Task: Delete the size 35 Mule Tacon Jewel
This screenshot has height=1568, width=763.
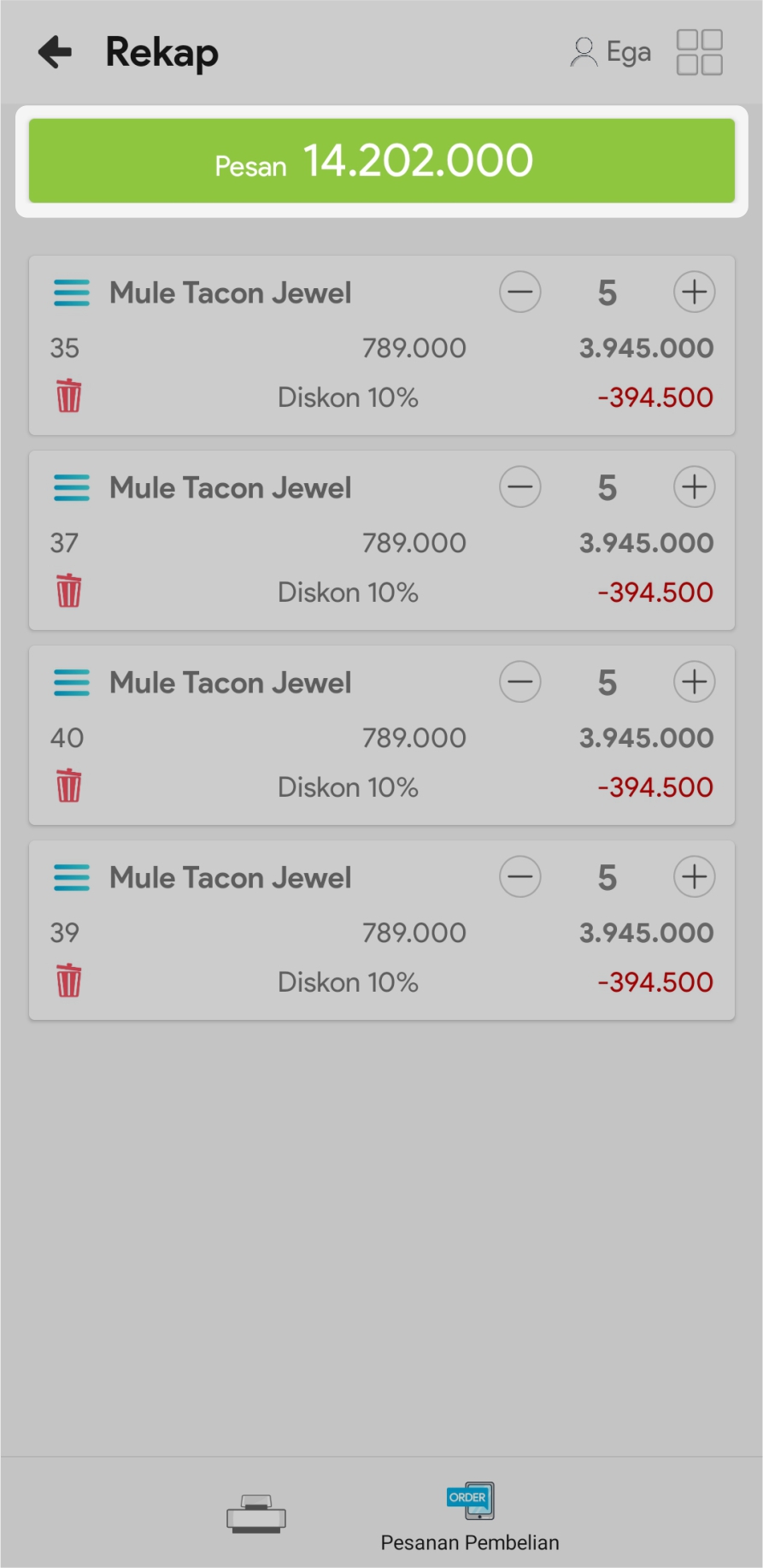Action: coord(69,397)
